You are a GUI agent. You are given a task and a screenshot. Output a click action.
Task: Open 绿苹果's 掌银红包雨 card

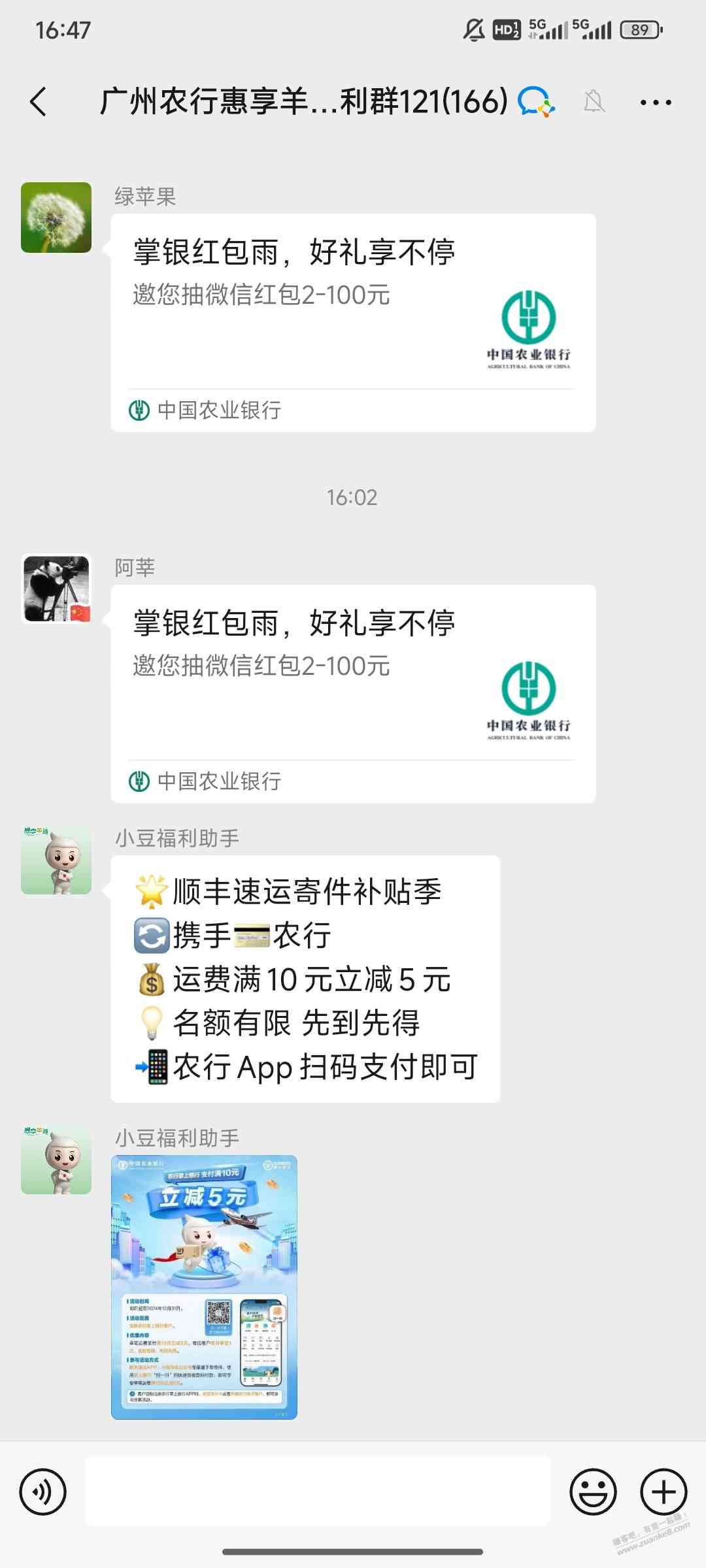(353, 322)
